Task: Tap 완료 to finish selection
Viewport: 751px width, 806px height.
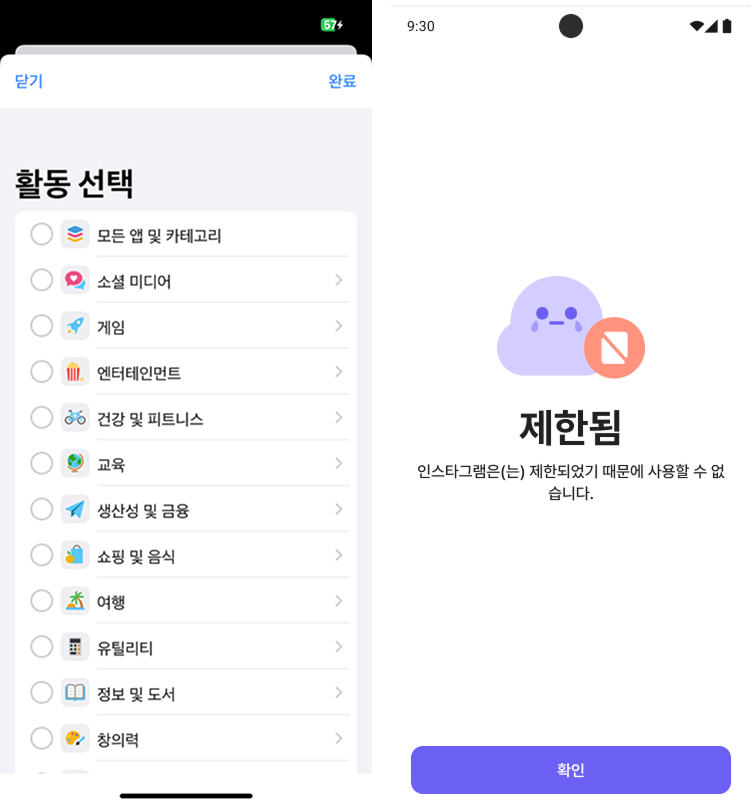Action: pos(342,82)
